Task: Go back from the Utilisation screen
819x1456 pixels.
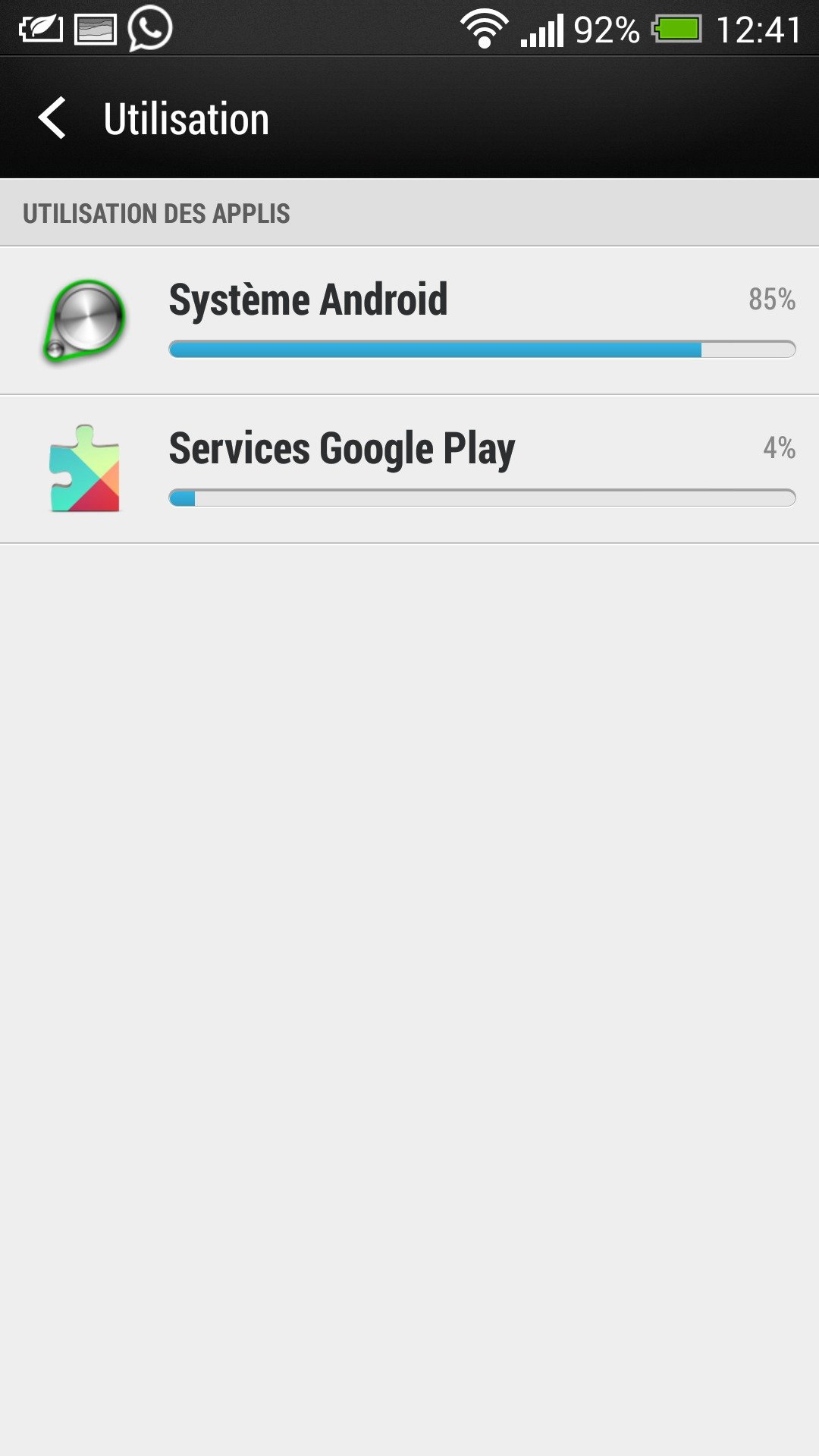Action: 53,118
